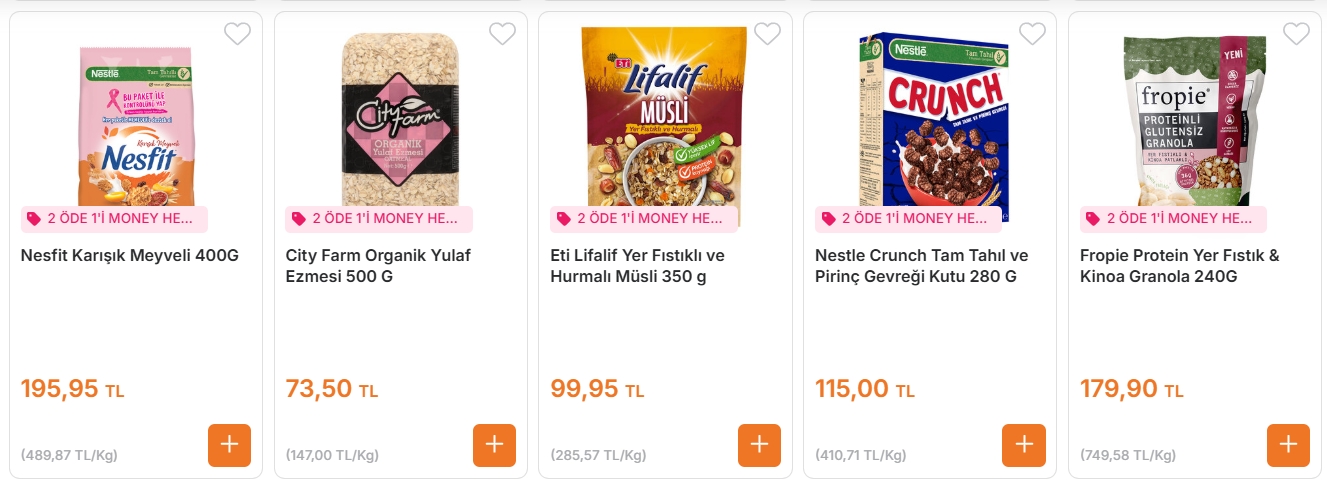
Task: Add Nesfit Karışık Meyveli 400G to cart
Action: pos(229,445)
